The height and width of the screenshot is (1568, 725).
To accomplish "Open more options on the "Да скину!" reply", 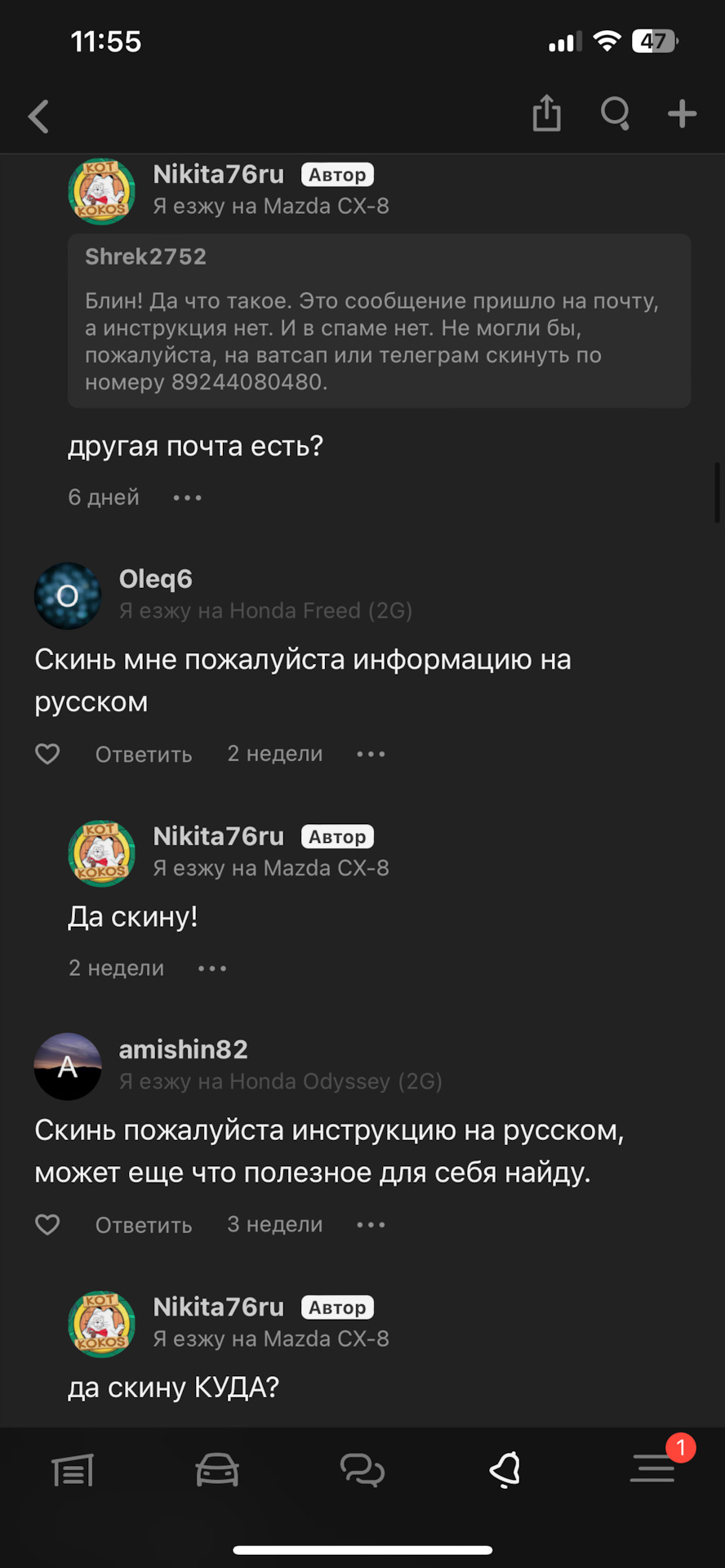I will pos(212,969).
